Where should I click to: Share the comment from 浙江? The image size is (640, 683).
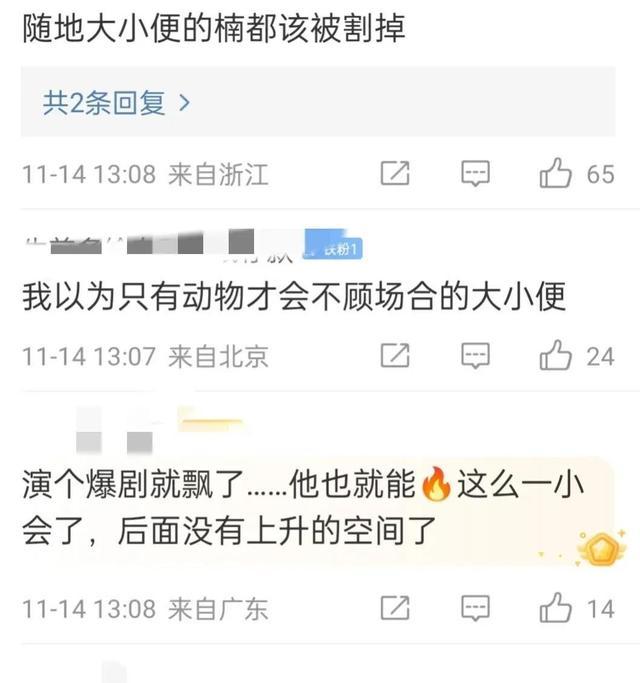(396, 174)
